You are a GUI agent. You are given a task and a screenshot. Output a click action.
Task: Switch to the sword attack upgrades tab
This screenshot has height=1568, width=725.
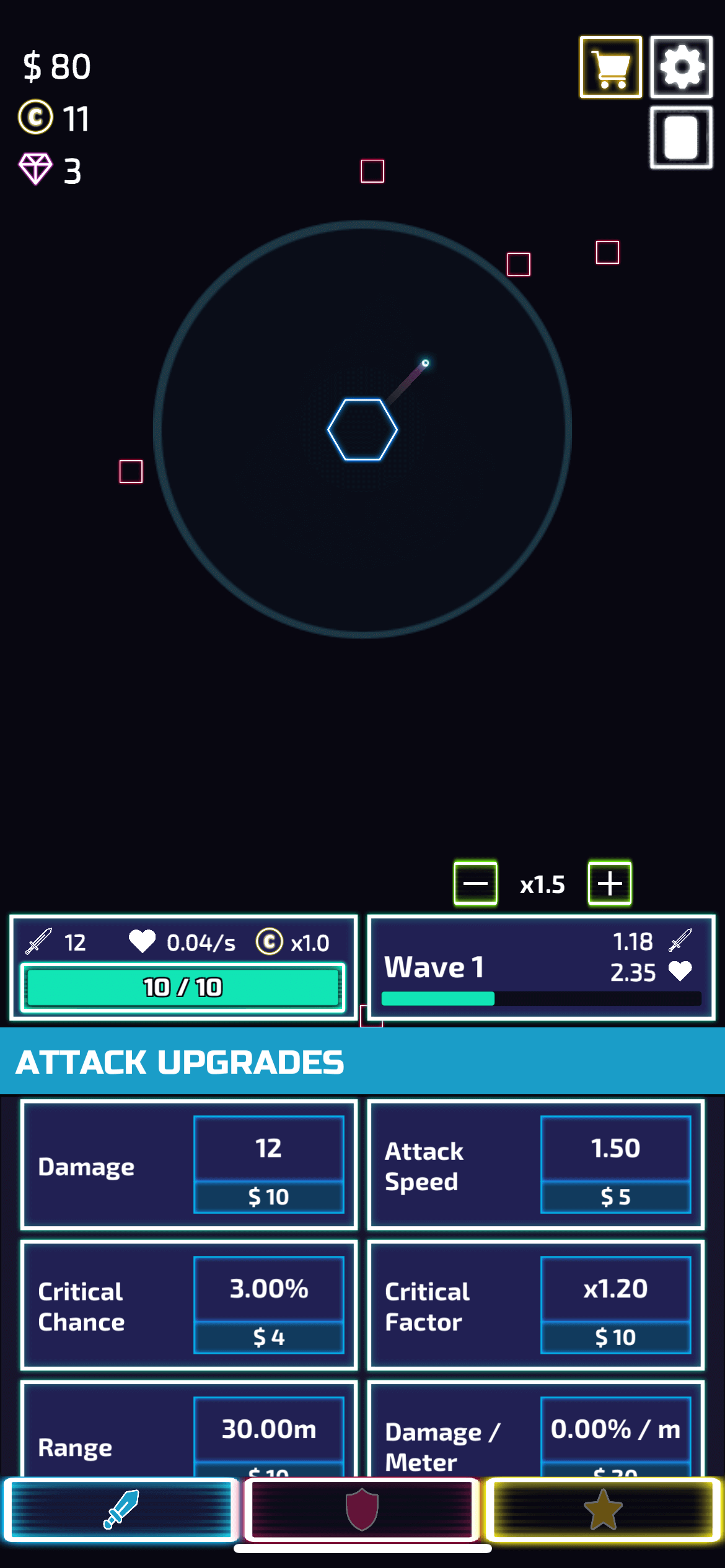[x=121, y=1510]
